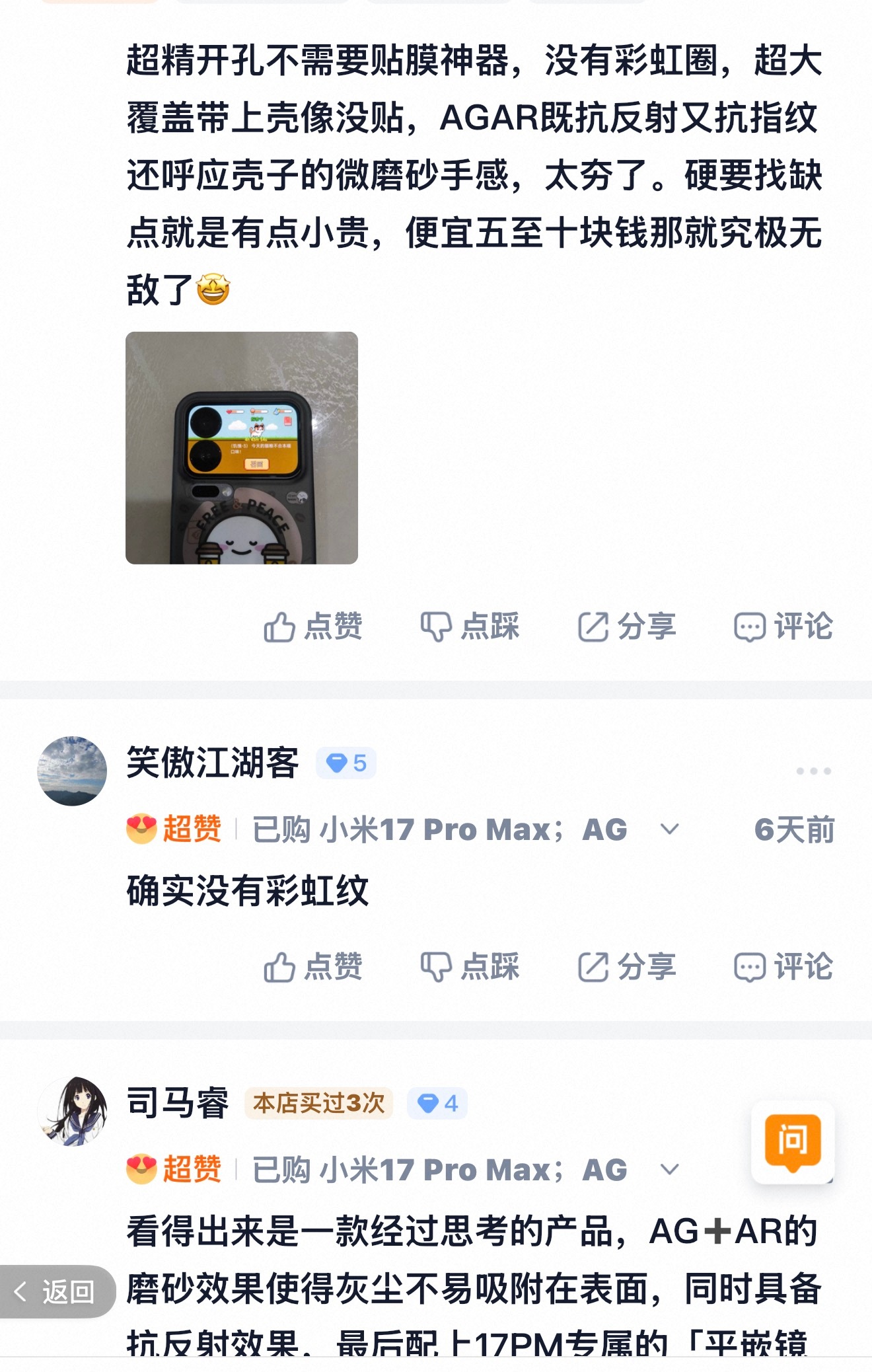872x1372 pixels.
Task: Click the dislike icon on 笑傲江湖客's comment
Action: click(437, 967)
